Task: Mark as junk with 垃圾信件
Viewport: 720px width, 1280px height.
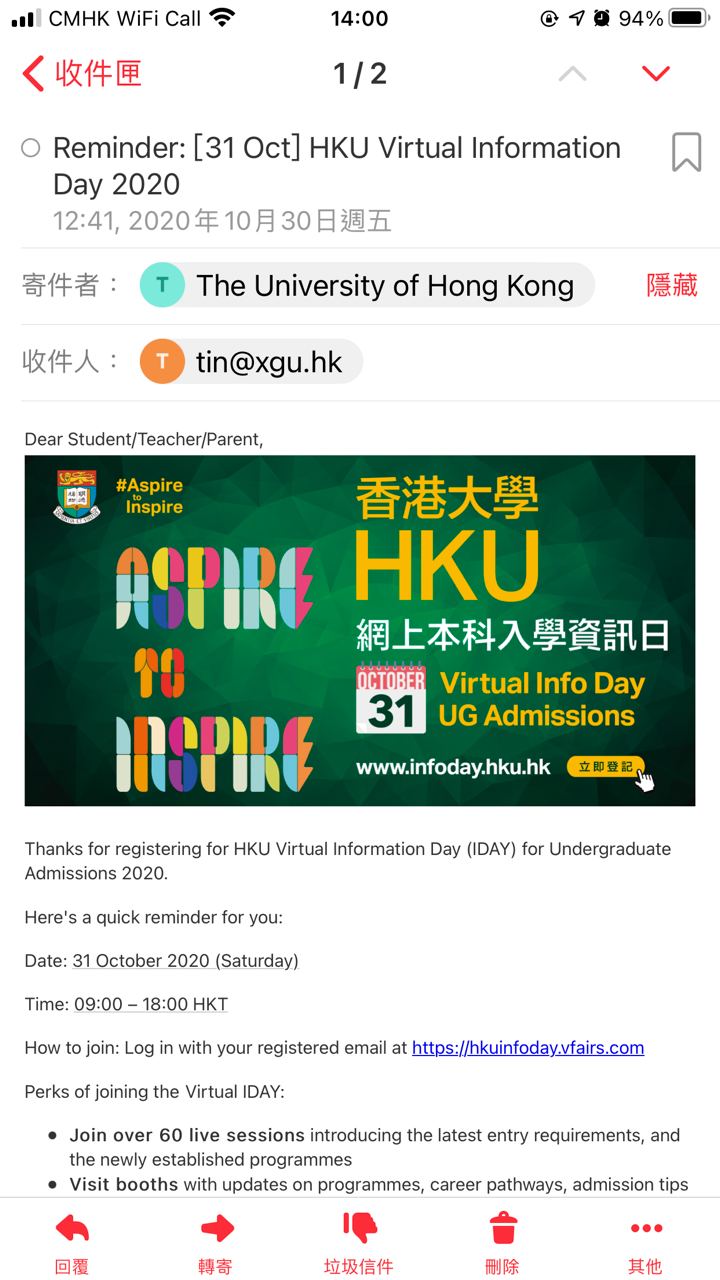Action: (x=359, y=1242)
